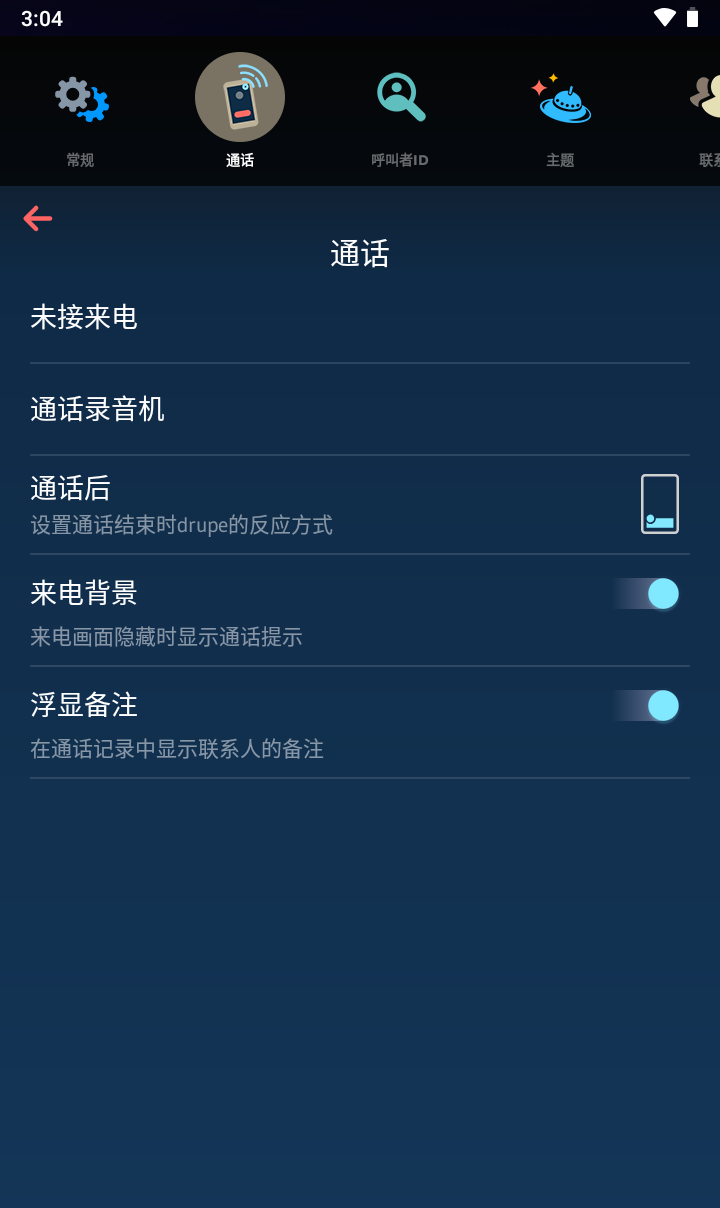The width and height of the screenshot is (720, 1208).
Task: Tap the battery indicator icon
Action: [x=692, y=16]
